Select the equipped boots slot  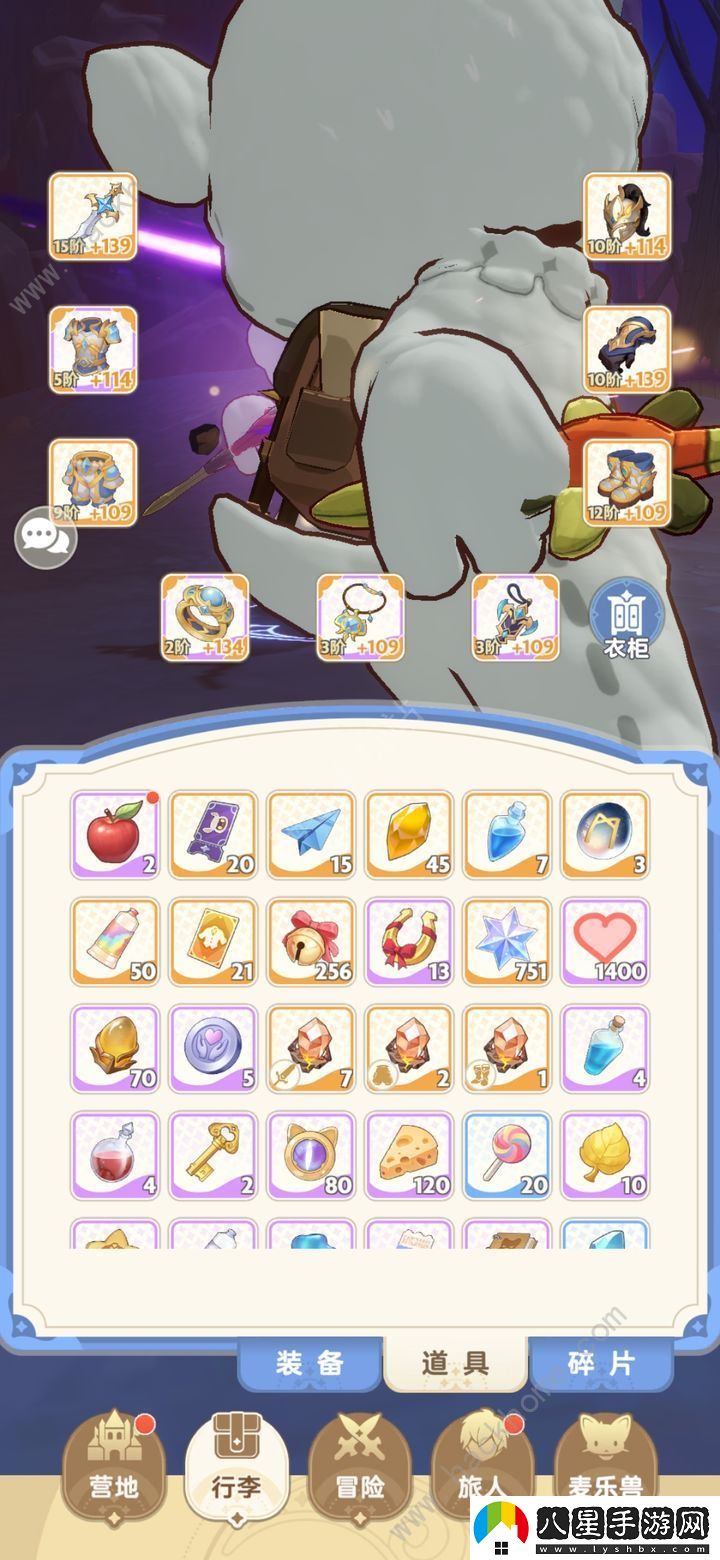(627, 483)
